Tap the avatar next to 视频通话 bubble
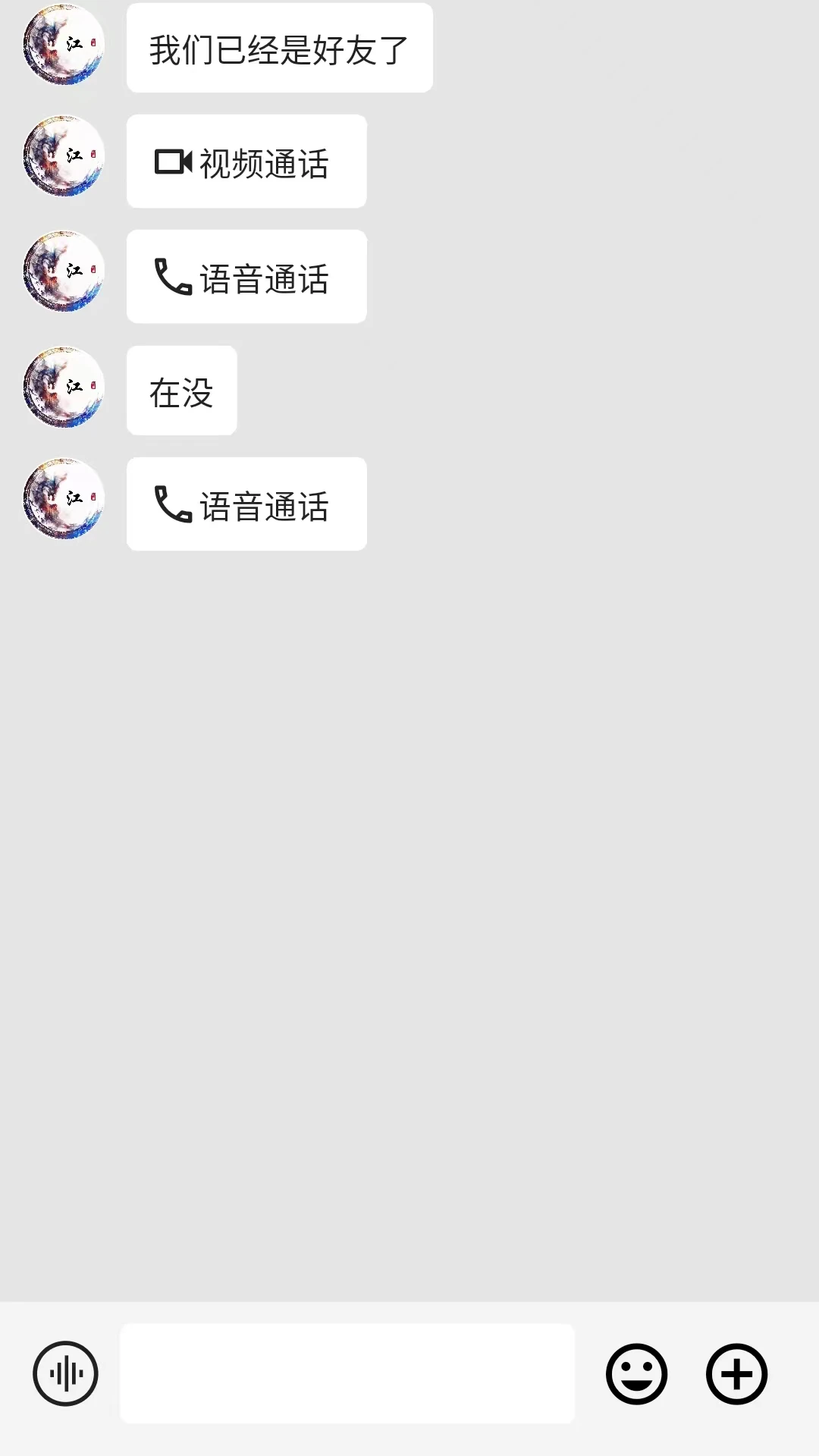Screen dimensions: 819x1456 (63, 160)
